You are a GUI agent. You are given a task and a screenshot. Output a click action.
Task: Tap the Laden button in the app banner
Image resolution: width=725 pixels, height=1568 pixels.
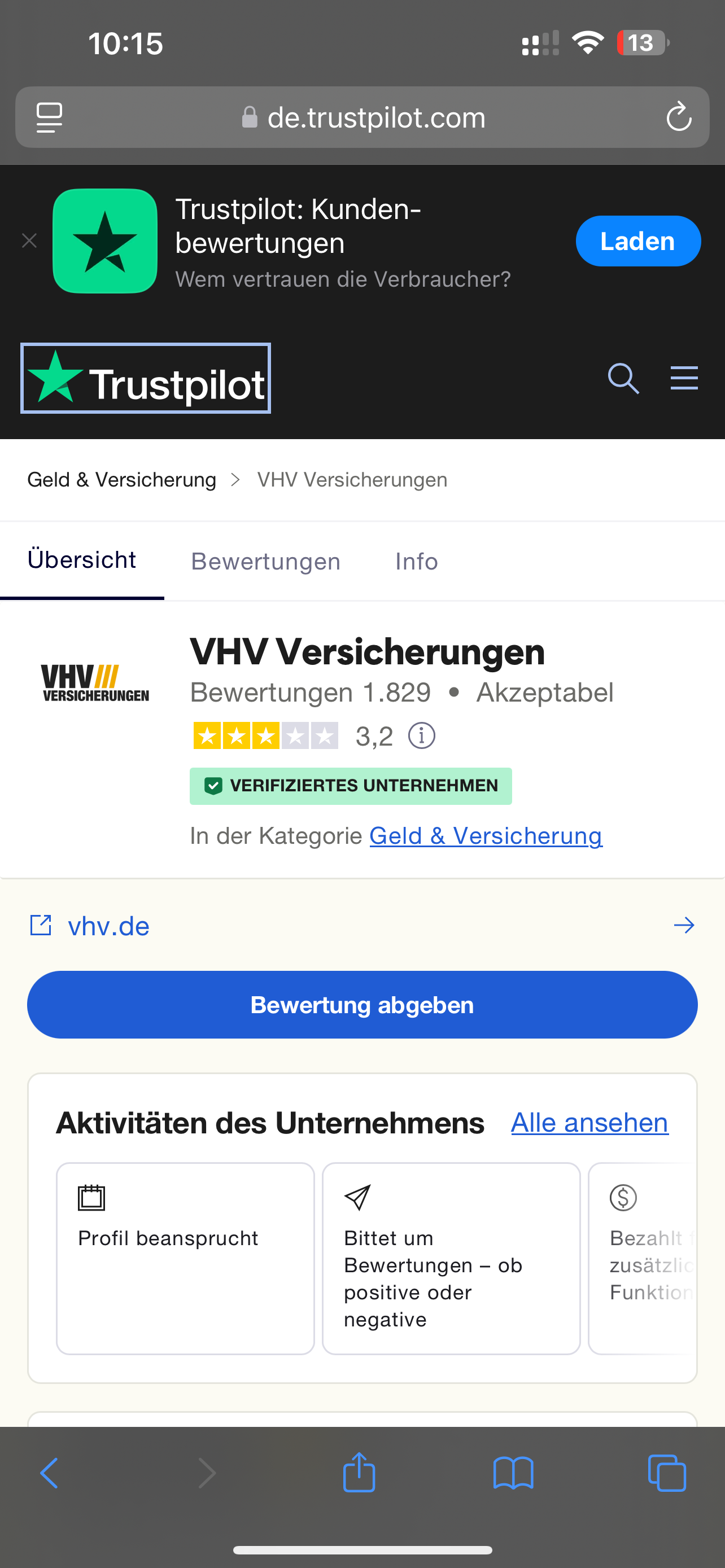pyautogui.click(x=637, y=241)
